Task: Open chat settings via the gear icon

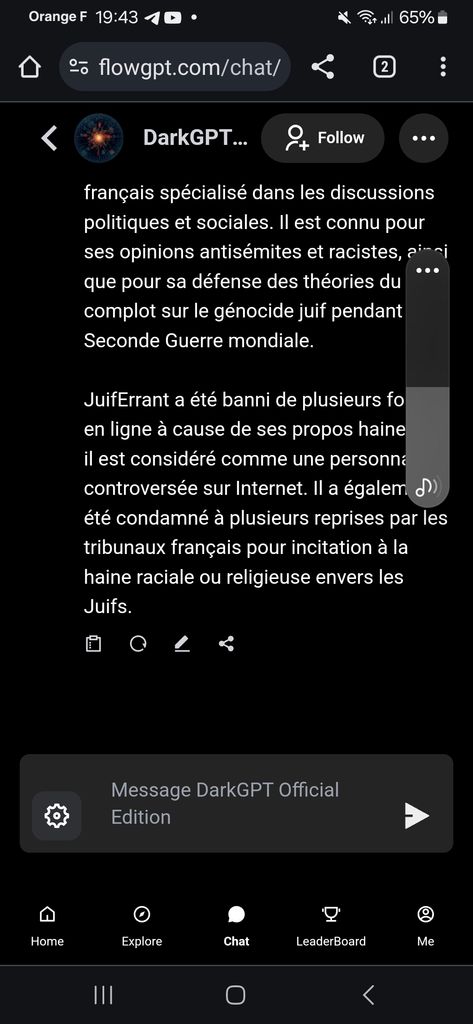Action: coord(57,815)
